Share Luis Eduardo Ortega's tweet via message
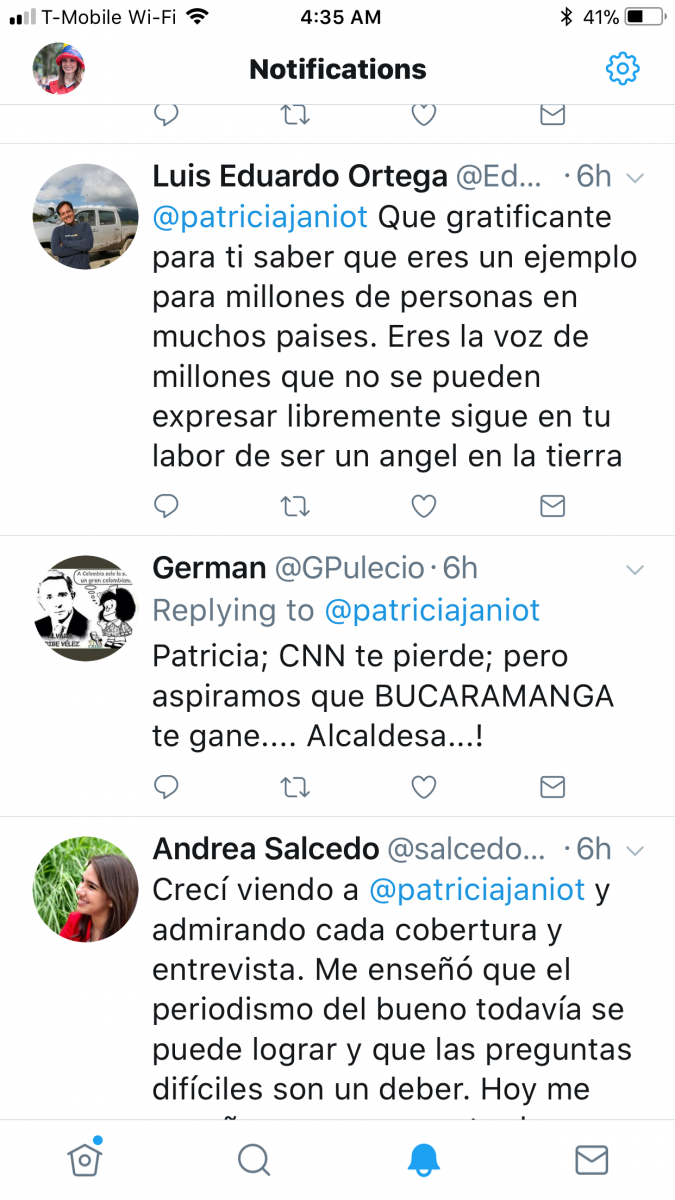Viewport: 675px width, 1200px height. tap(553, 506)
